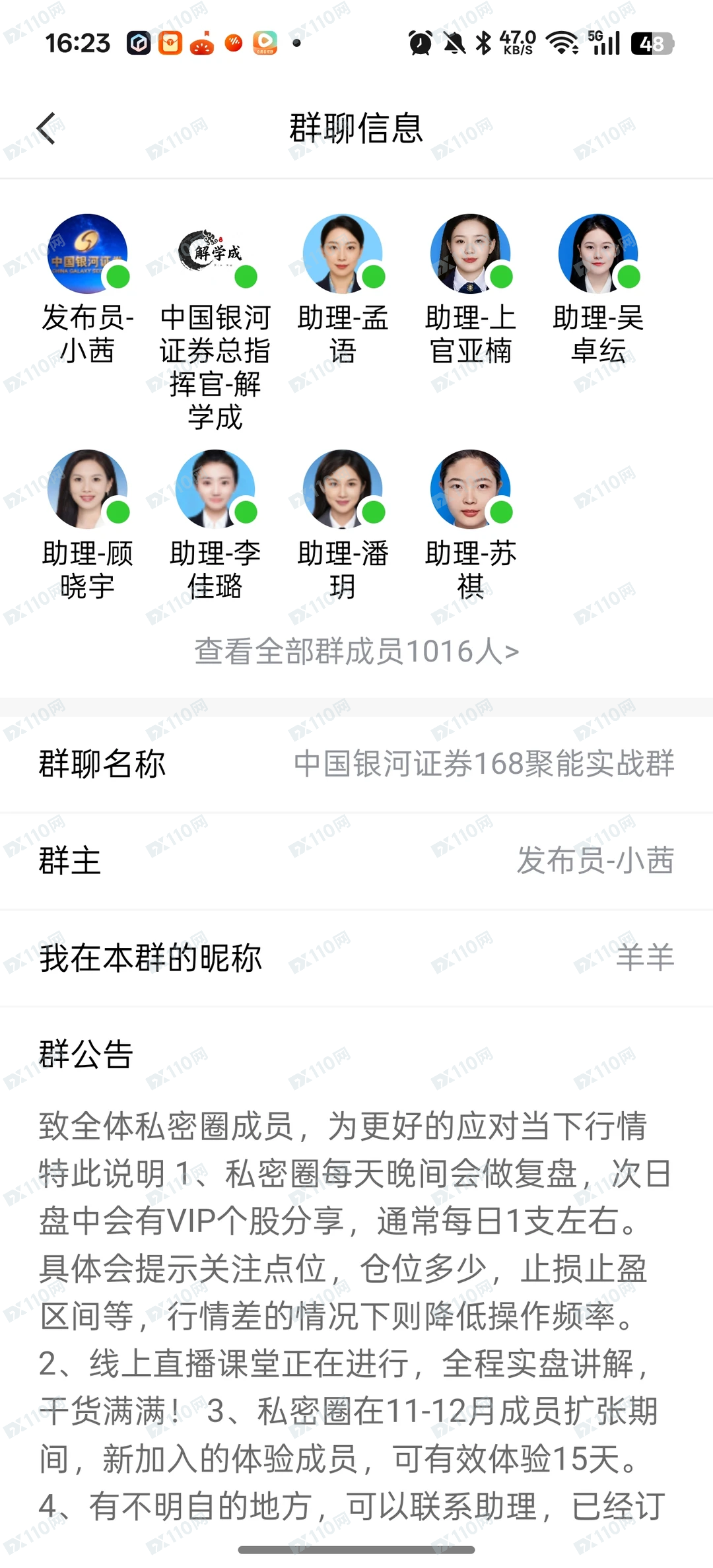This screenshot has height=1568, width=713.
Task: Open 发布员-小茜's avatar
Action: click(86, 254)
